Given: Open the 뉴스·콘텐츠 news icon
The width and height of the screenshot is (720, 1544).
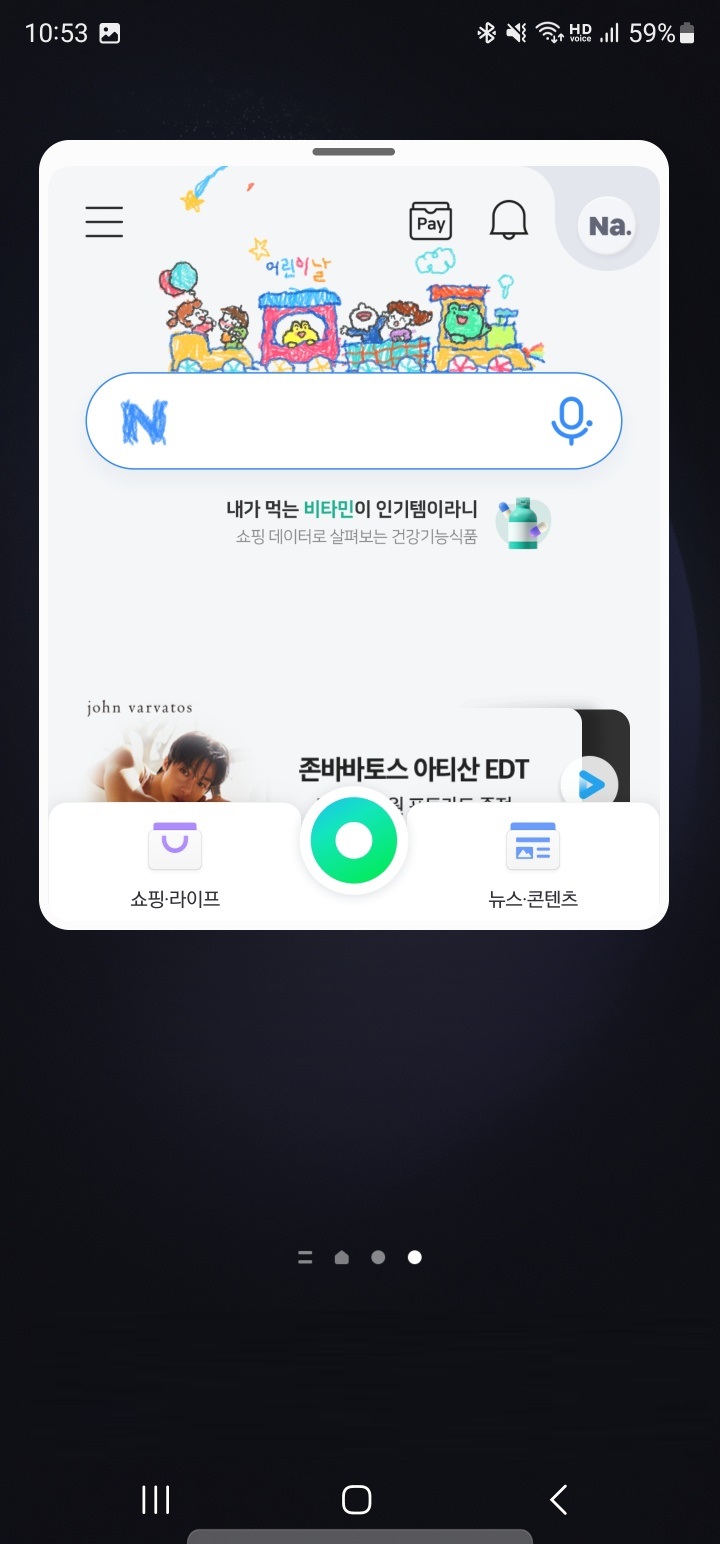Looking at the screenshot, I should click(x=532, y=843).
